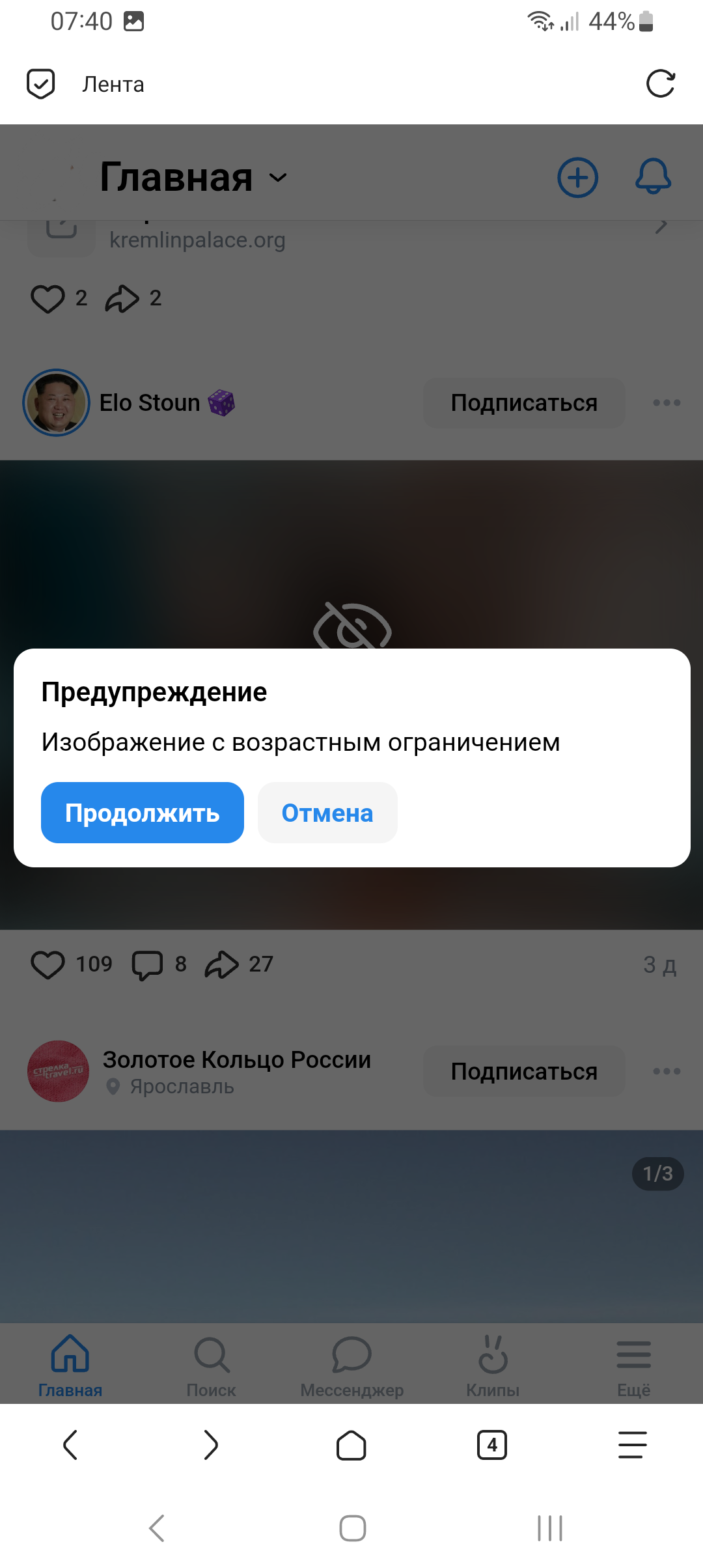Screen dimensions: 703x1568
Task: Open the browser menu with three lines
Action: click(x=633, y=1445)
